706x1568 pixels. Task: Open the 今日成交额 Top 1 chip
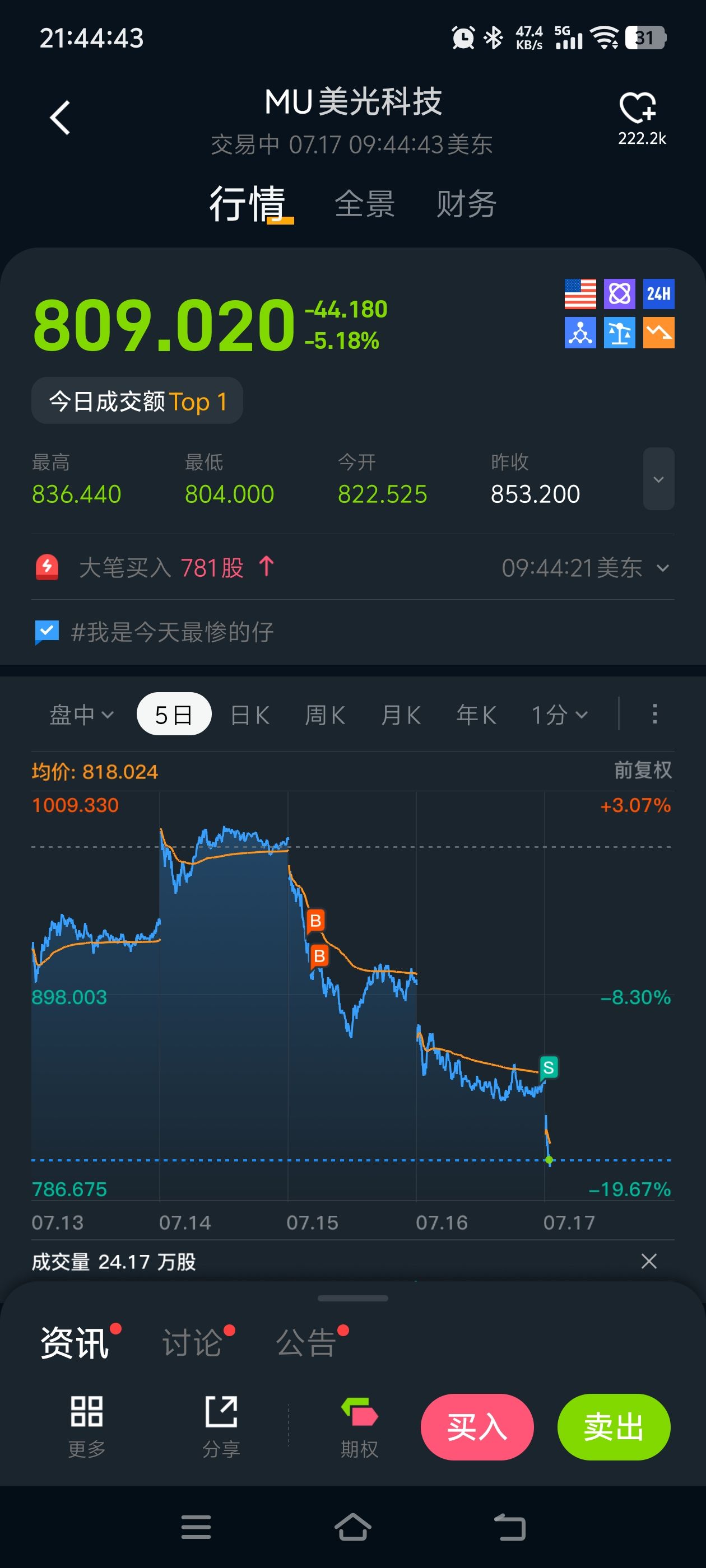[137, 401]
